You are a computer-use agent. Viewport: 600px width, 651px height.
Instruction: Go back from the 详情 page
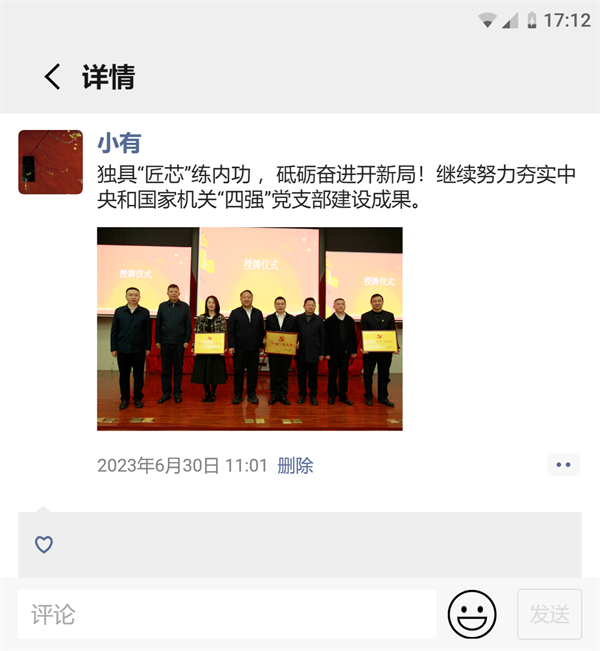coord(52,77)
